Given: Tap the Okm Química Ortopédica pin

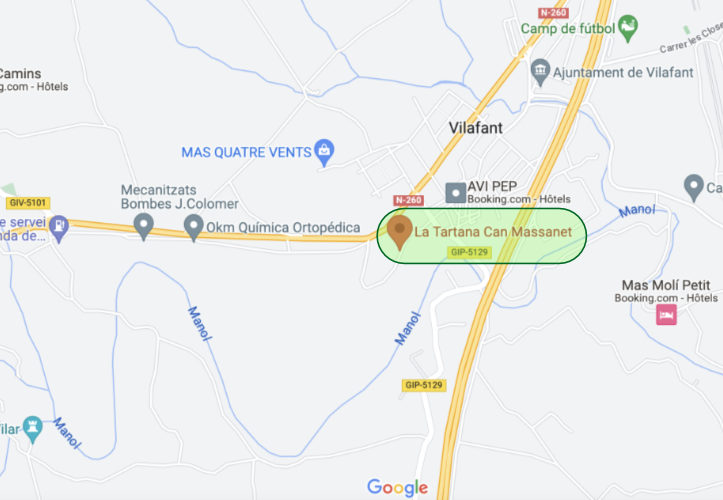Looking at the screenshot, I should click(193, 227).
